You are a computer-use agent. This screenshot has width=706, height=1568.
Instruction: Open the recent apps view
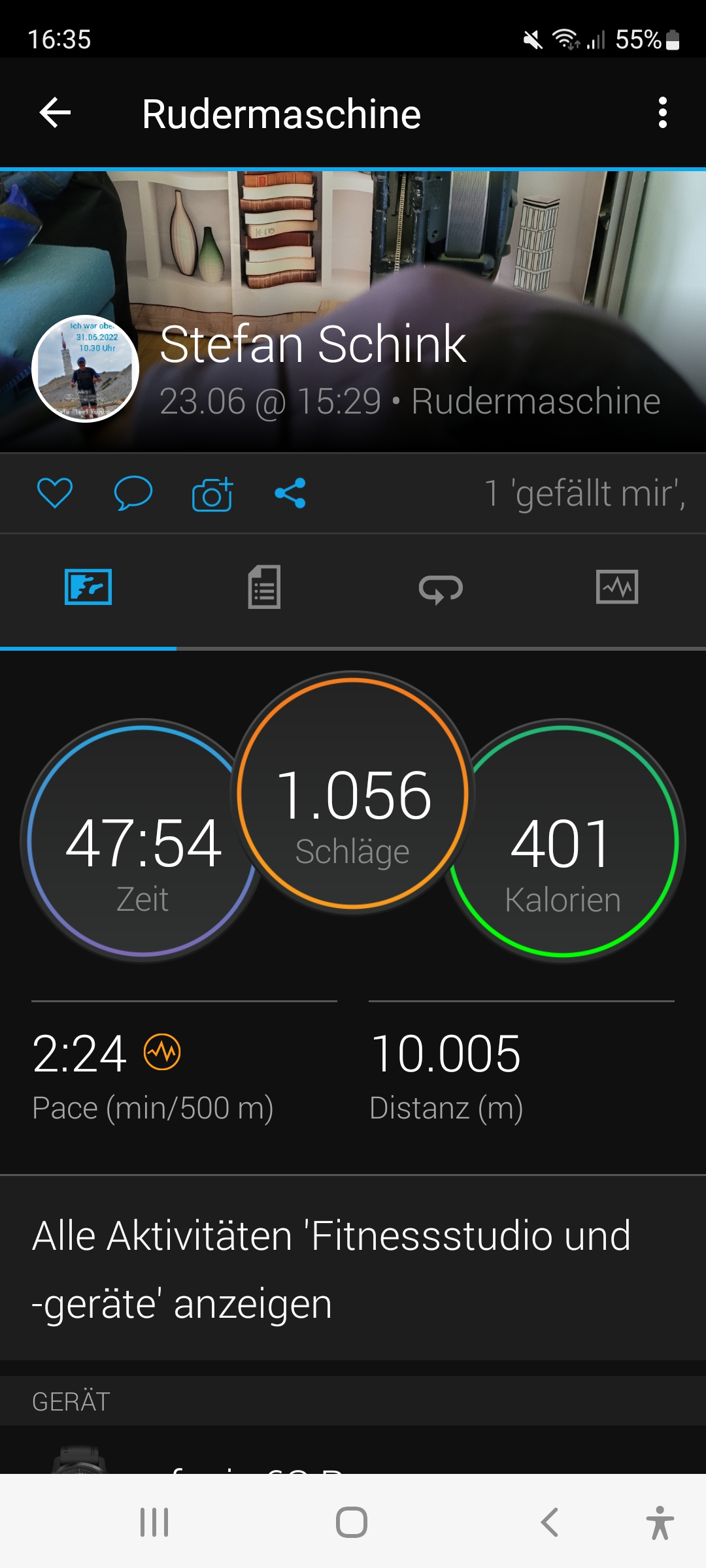coord(154,1522)
